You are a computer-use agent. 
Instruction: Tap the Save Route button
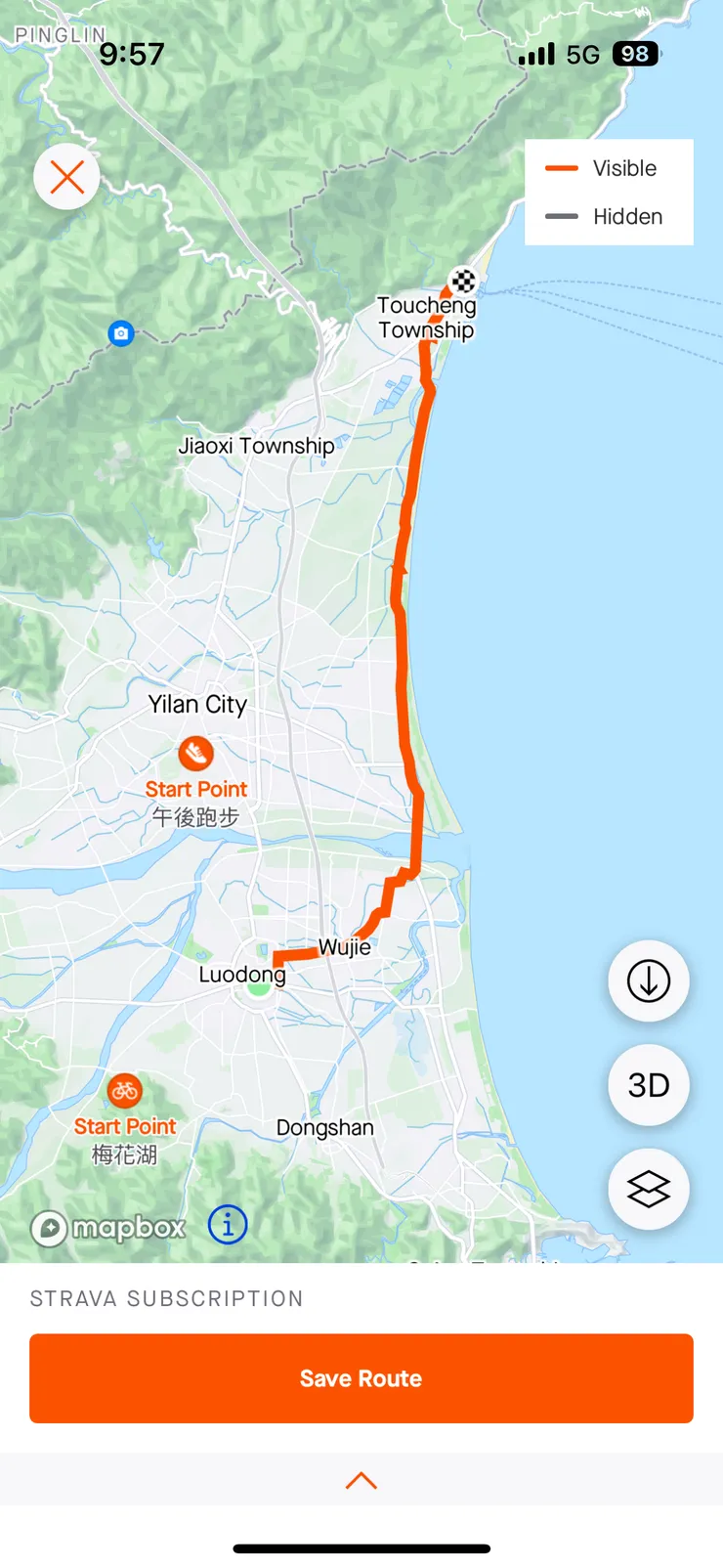pyautogui.click(x=361, y=1378)
